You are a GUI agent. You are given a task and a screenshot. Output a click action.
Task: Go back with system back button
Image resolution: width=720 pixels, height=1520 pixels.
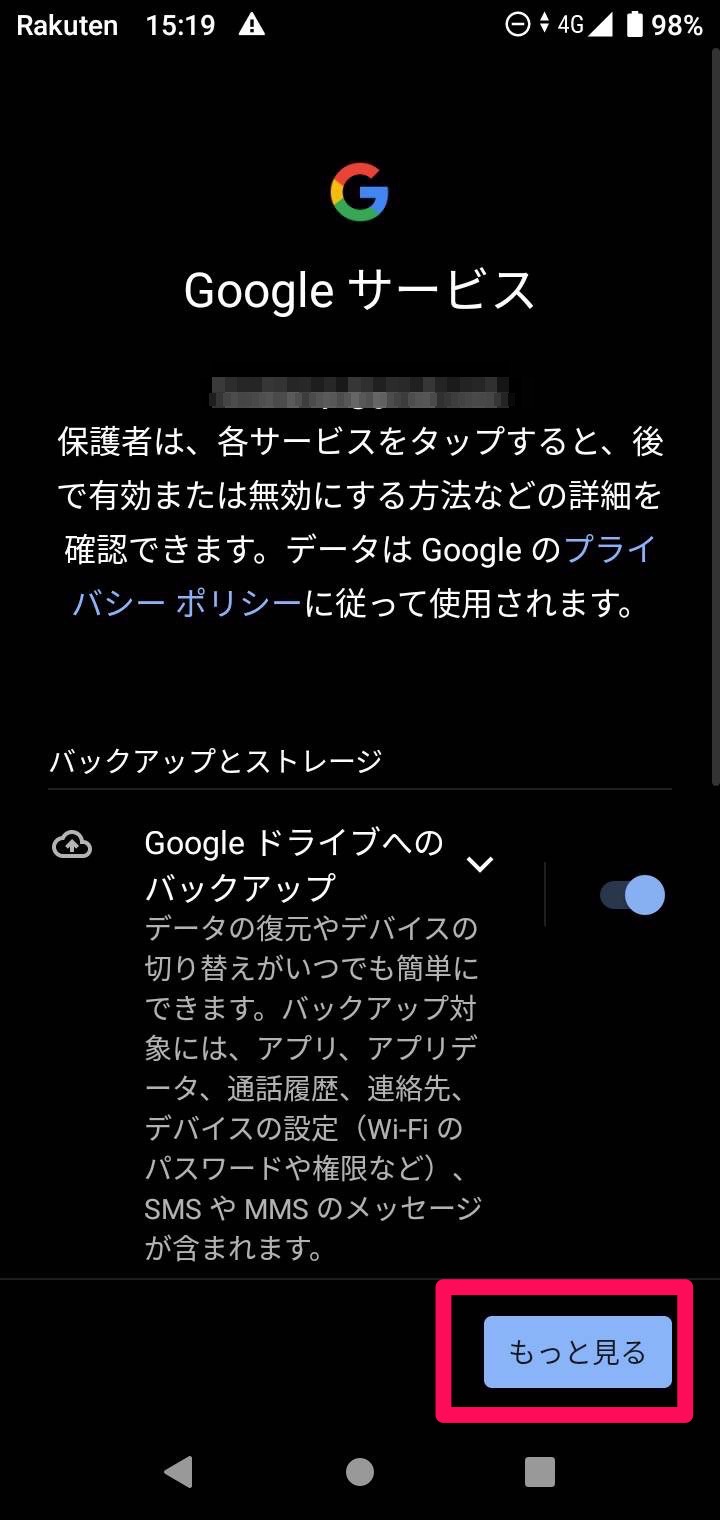tap(178, 1471)
